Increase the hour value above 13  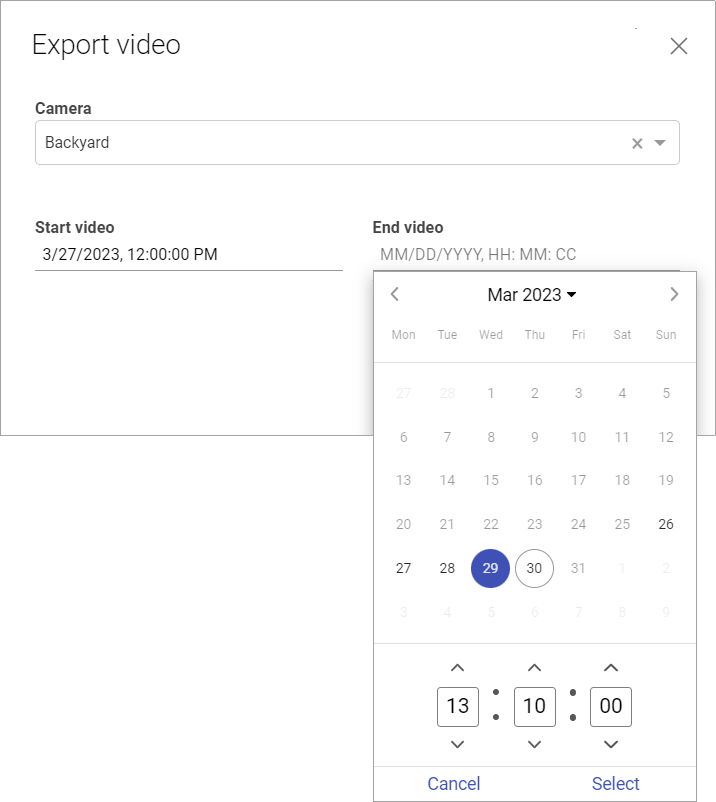point(457,668)
